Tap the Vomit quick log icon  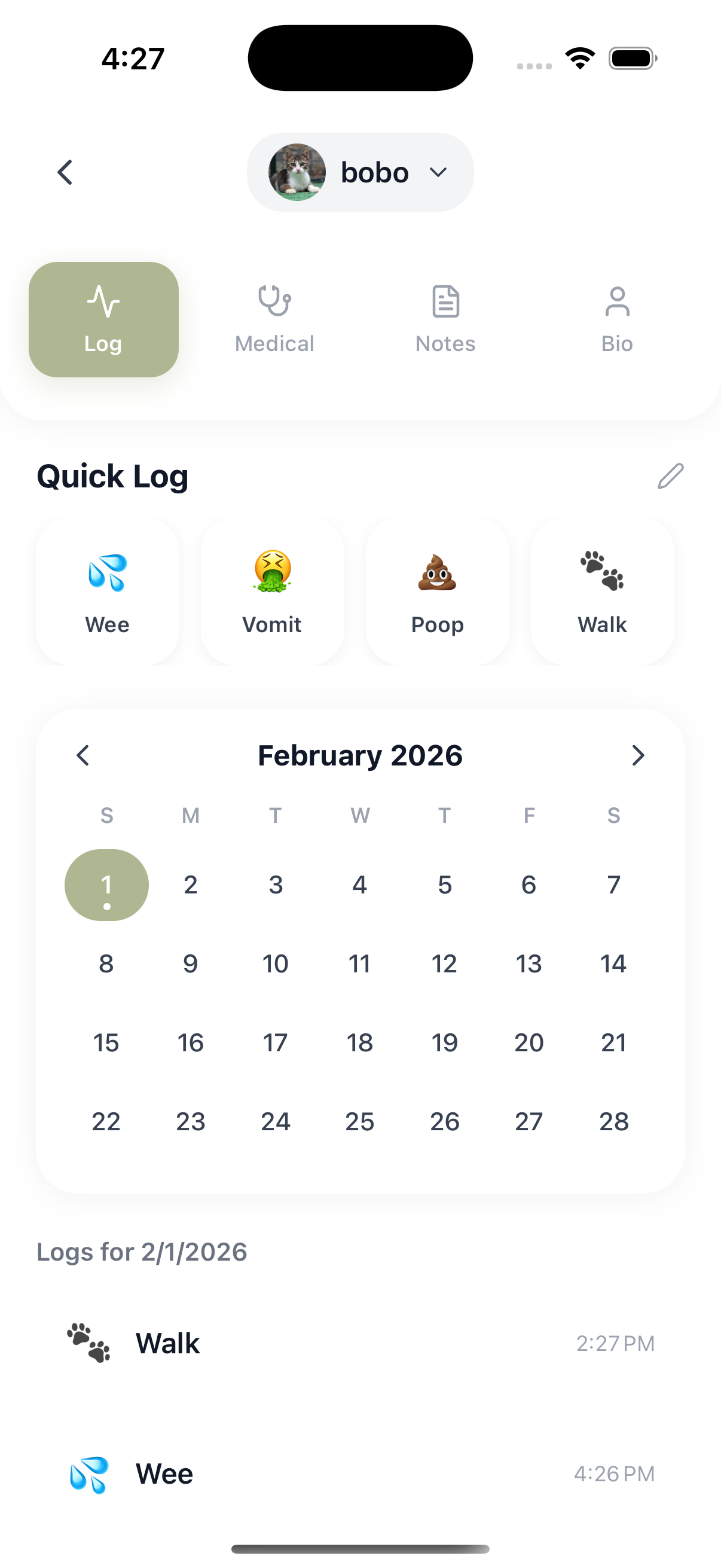[272, 573]
